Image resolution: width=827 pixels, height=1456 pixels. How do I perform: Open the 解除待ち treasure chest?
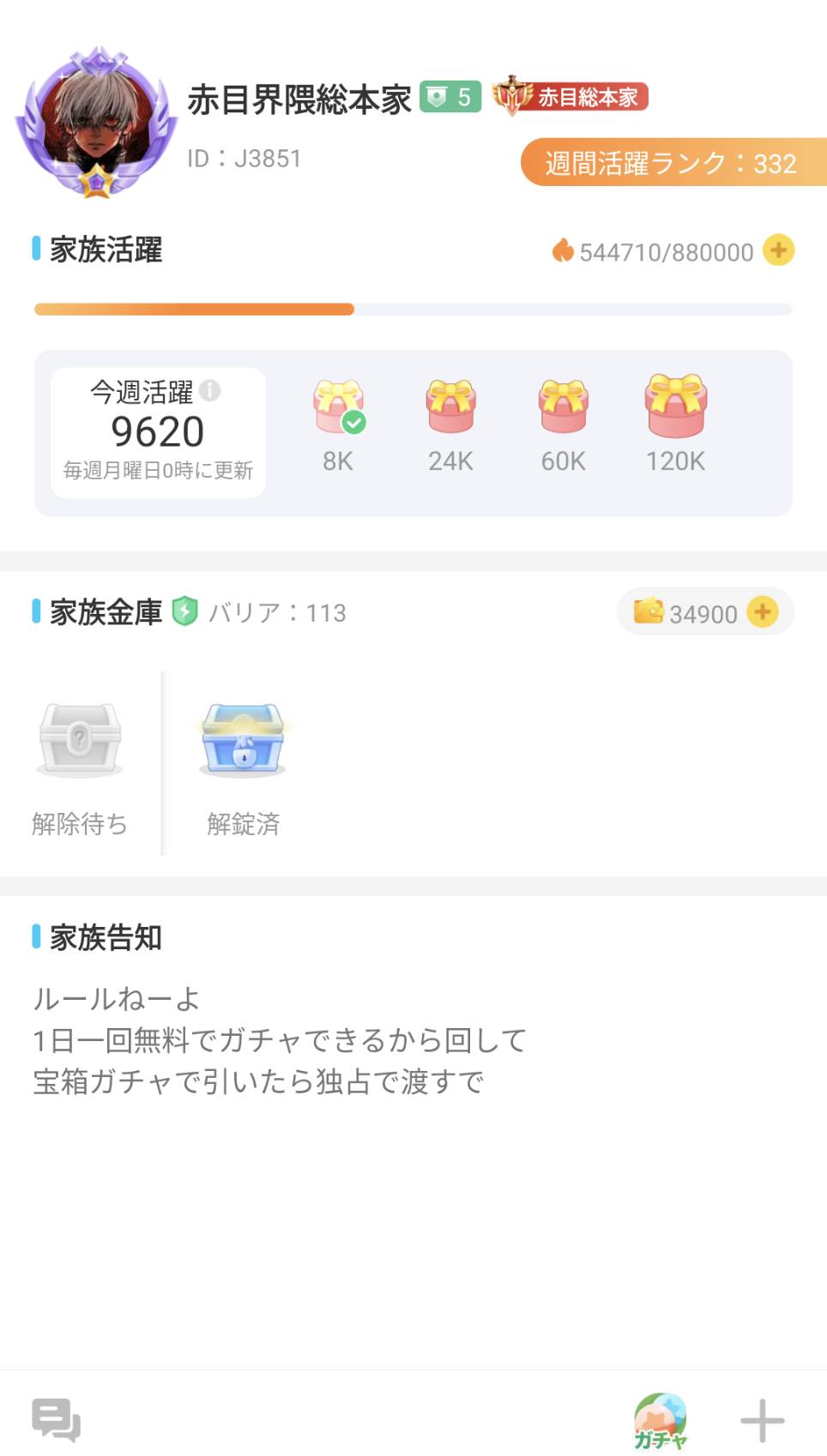pyautogui.click(x=80, y=739)
